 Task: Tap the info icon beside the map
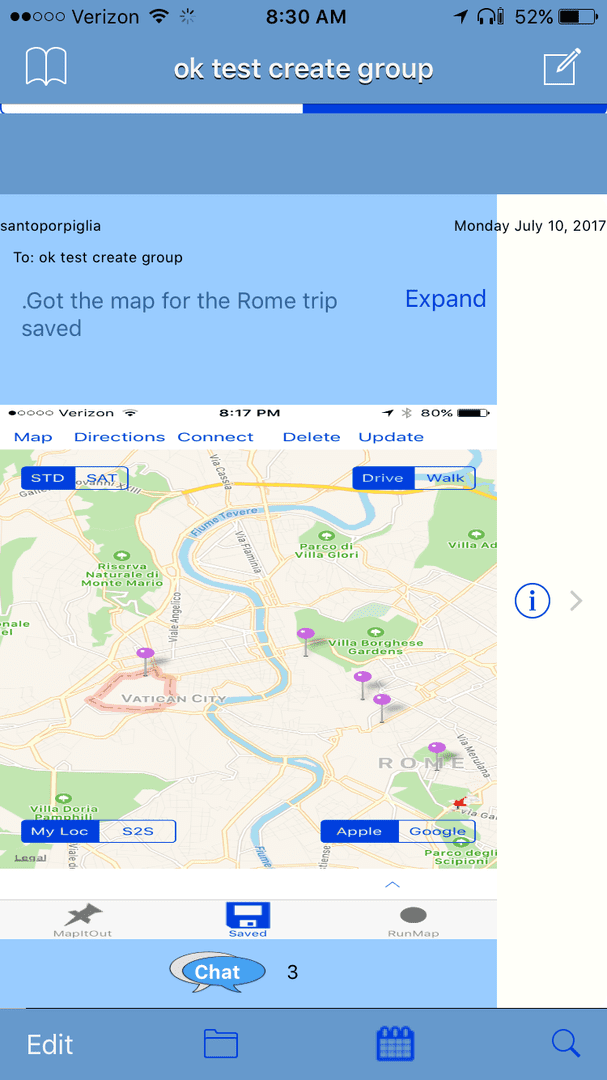click(532, 600)
